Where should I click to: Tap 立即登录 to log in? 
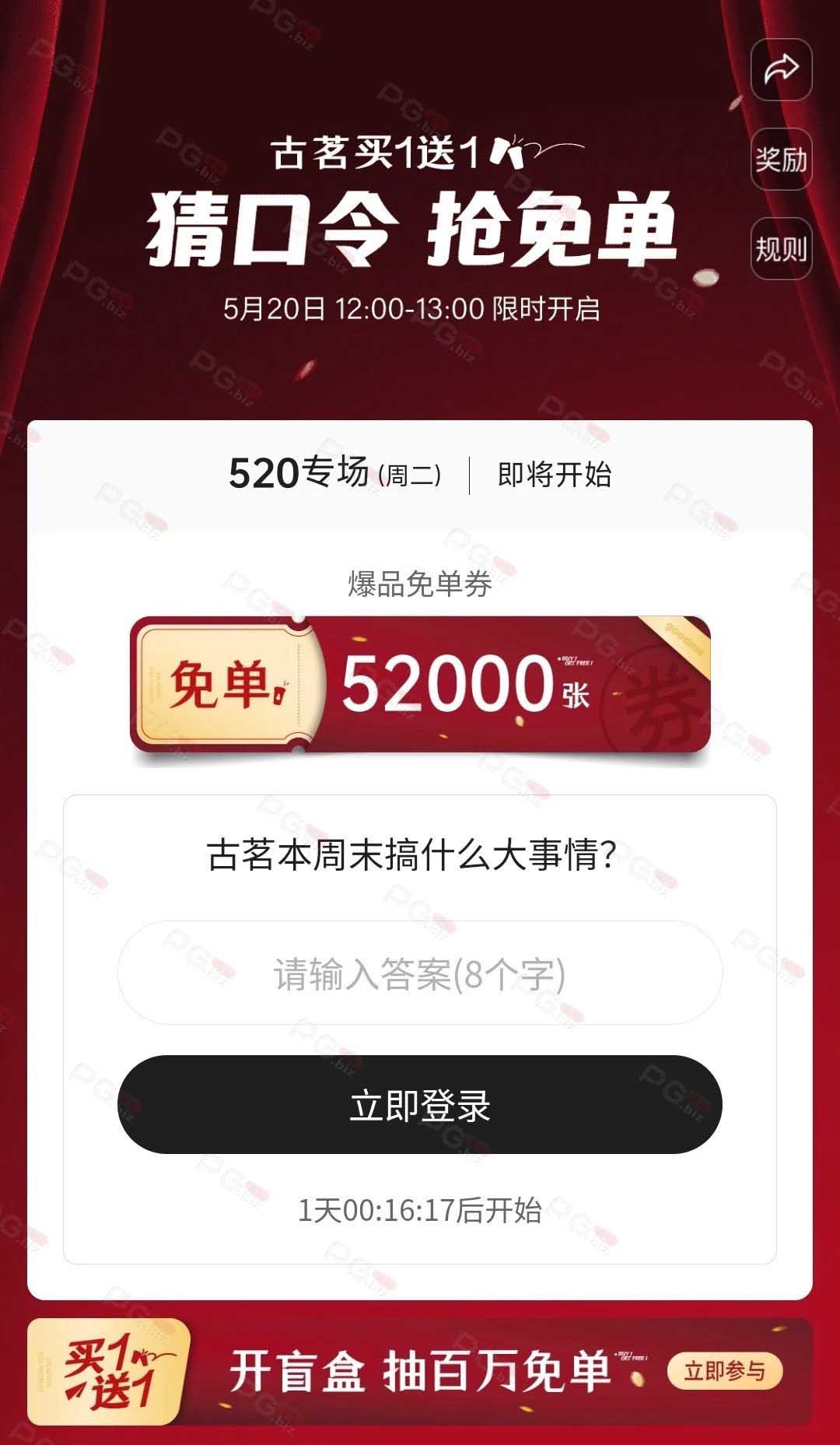point(420,1104)
